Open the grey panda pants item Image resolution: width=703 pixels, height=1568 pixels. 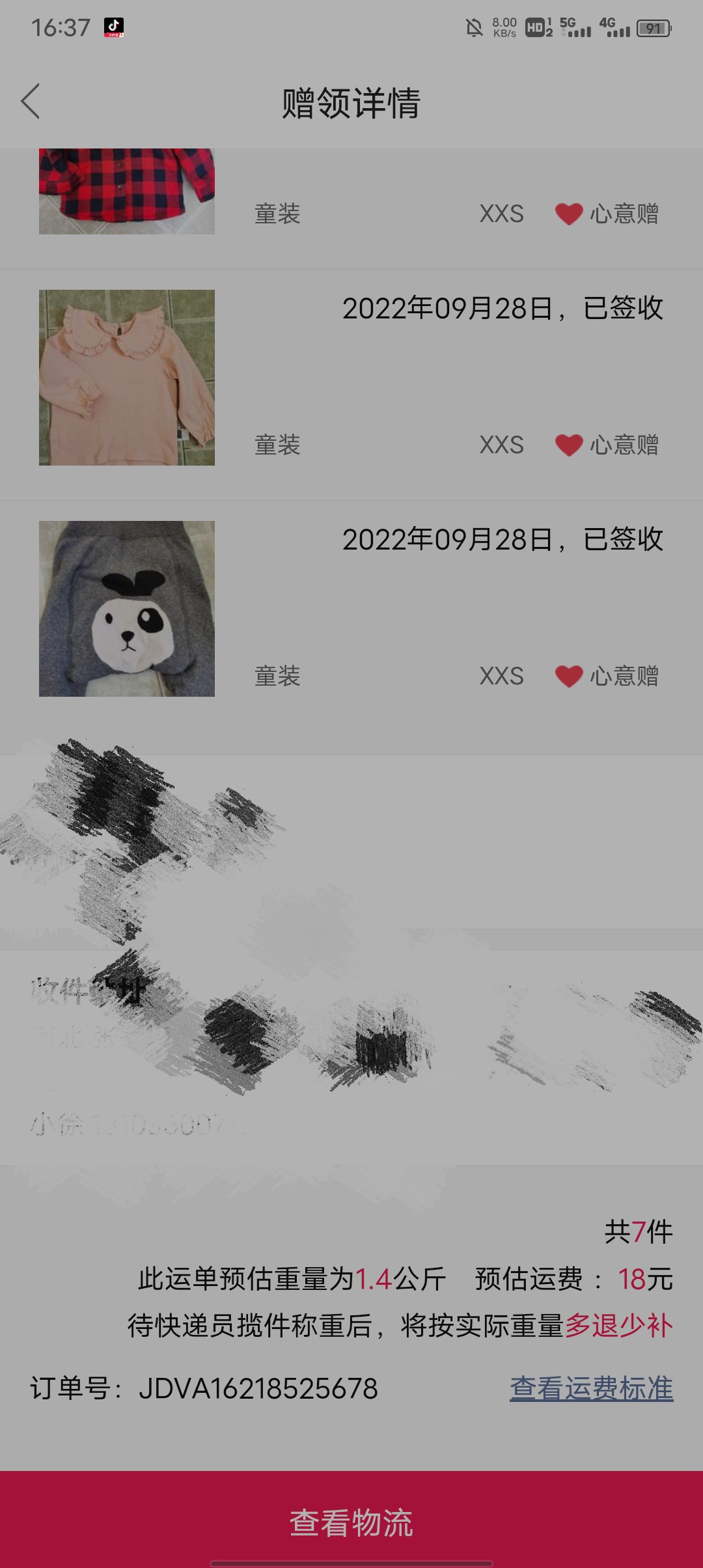click(127, 609)
